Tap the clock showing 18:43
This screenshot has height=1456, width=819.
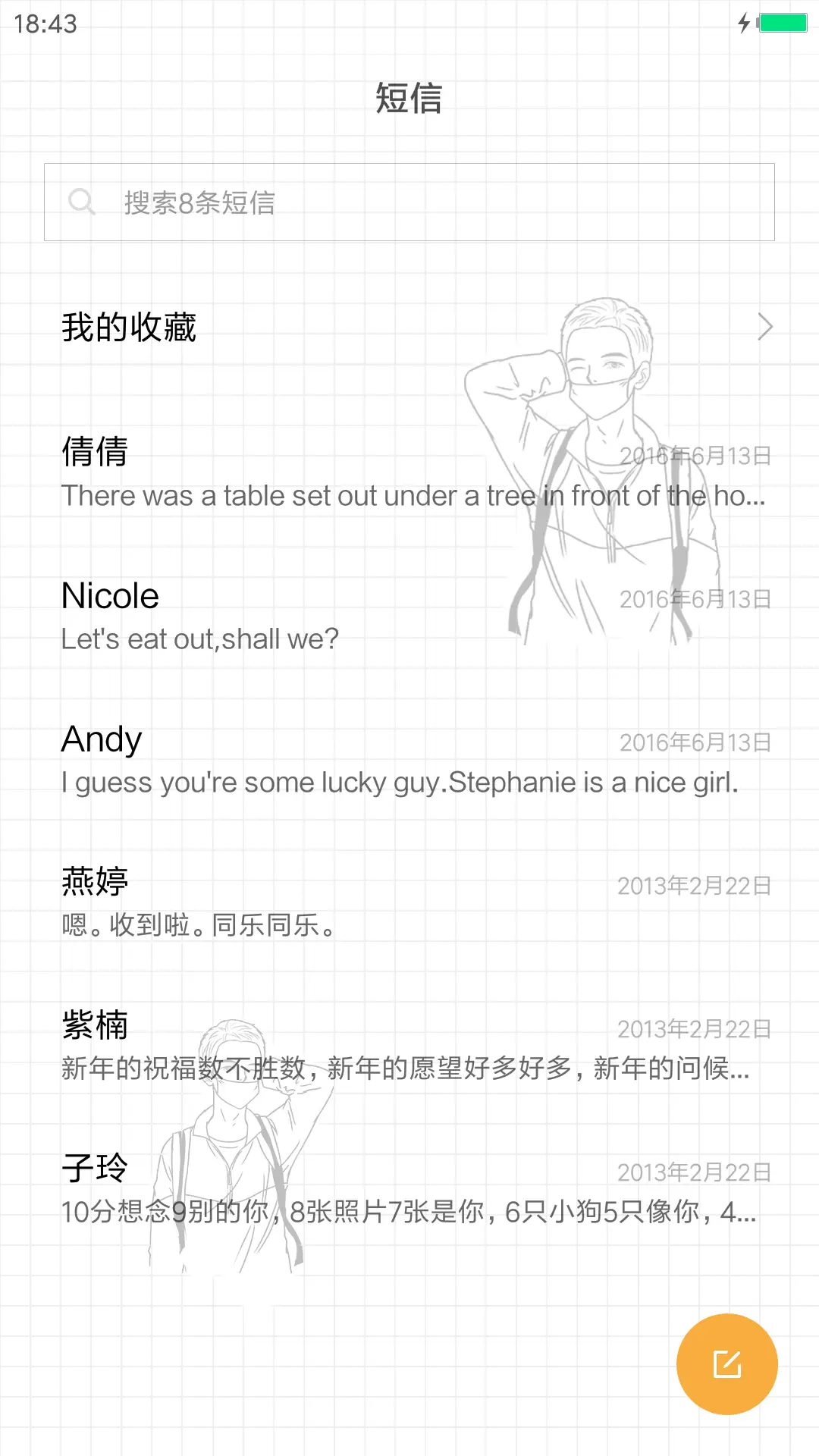pyautogui.click(x=43, y=24)
